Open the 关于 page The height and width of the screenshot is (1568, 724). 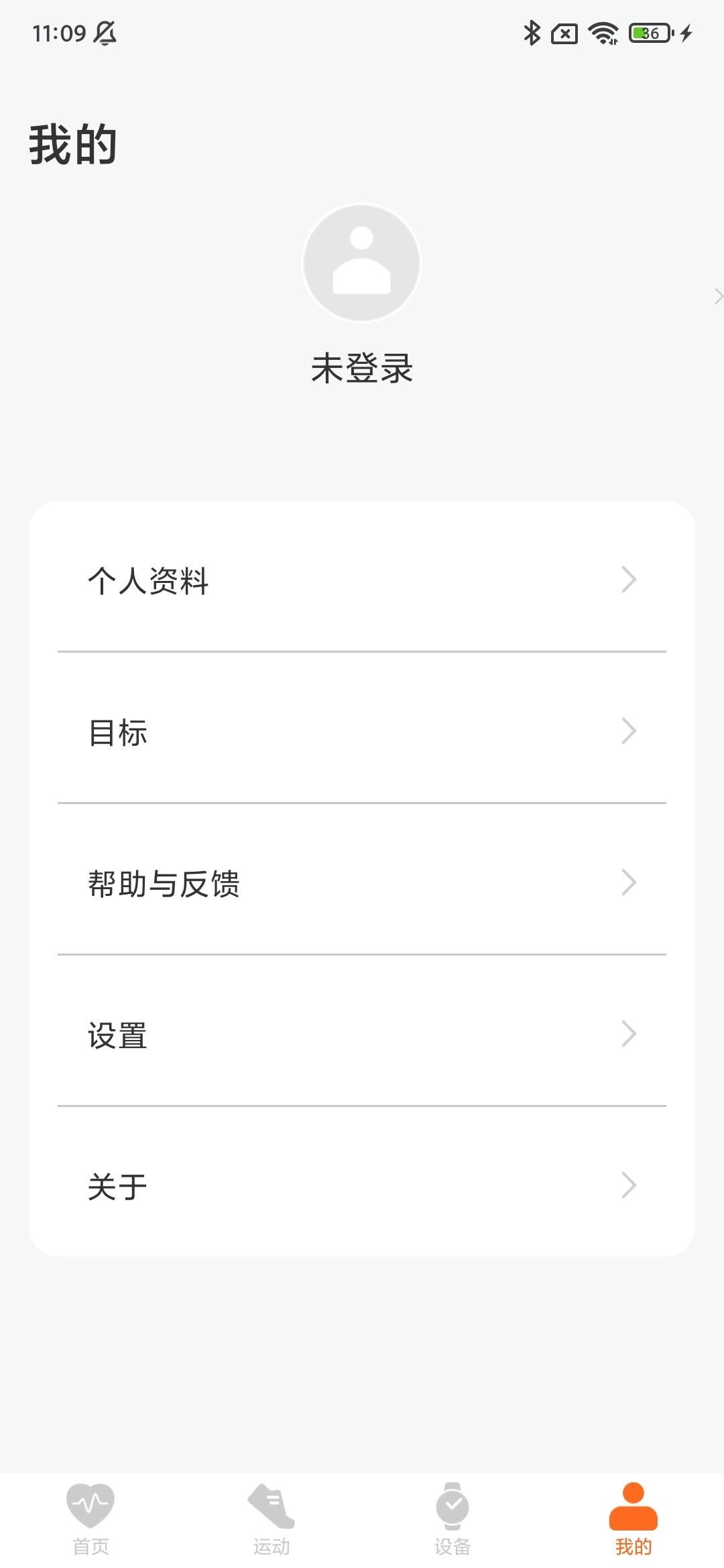(362, 1185)
